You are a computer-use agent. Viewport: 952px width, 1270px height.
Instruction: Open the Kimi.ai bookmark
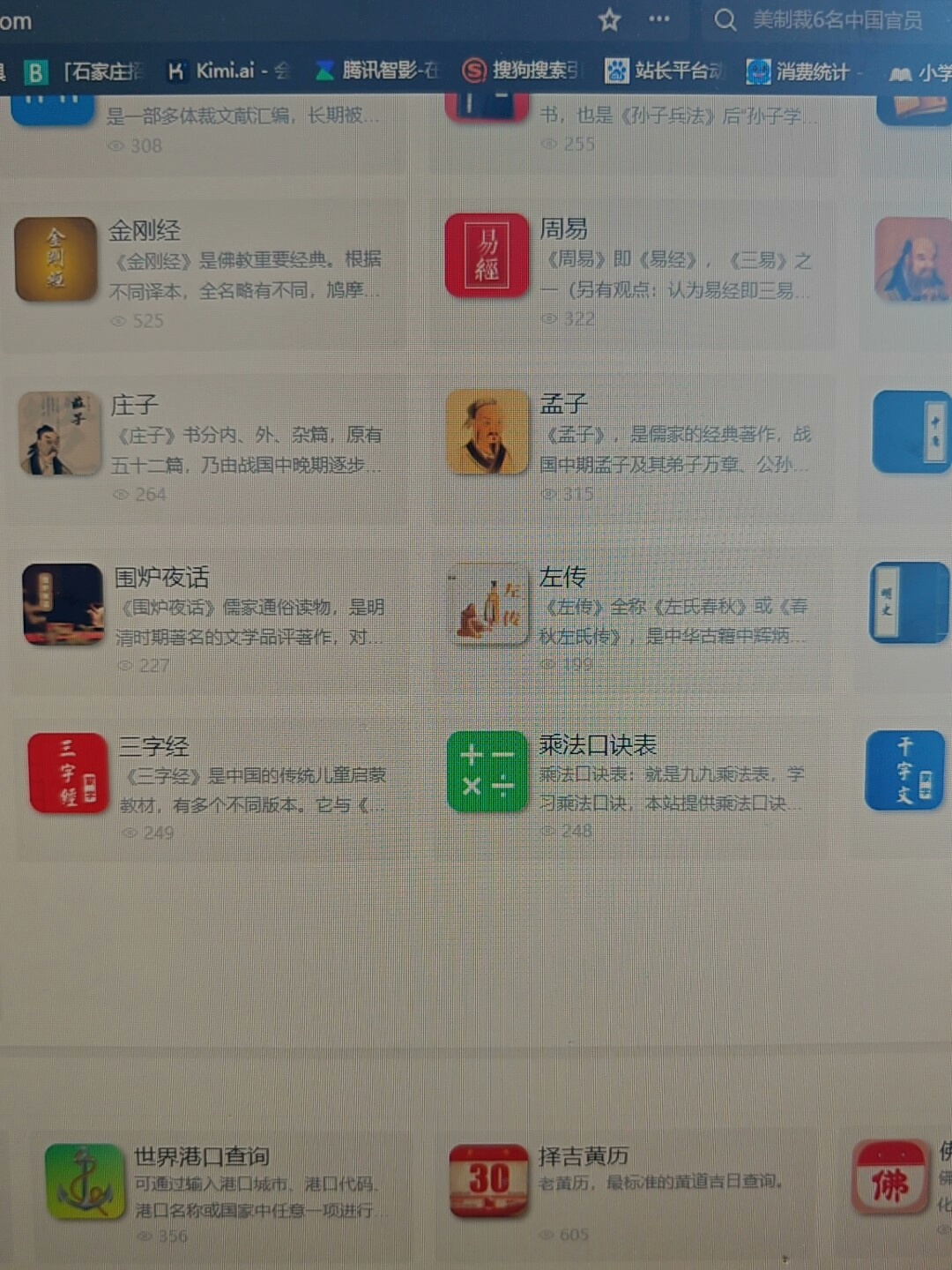point(227,71)
